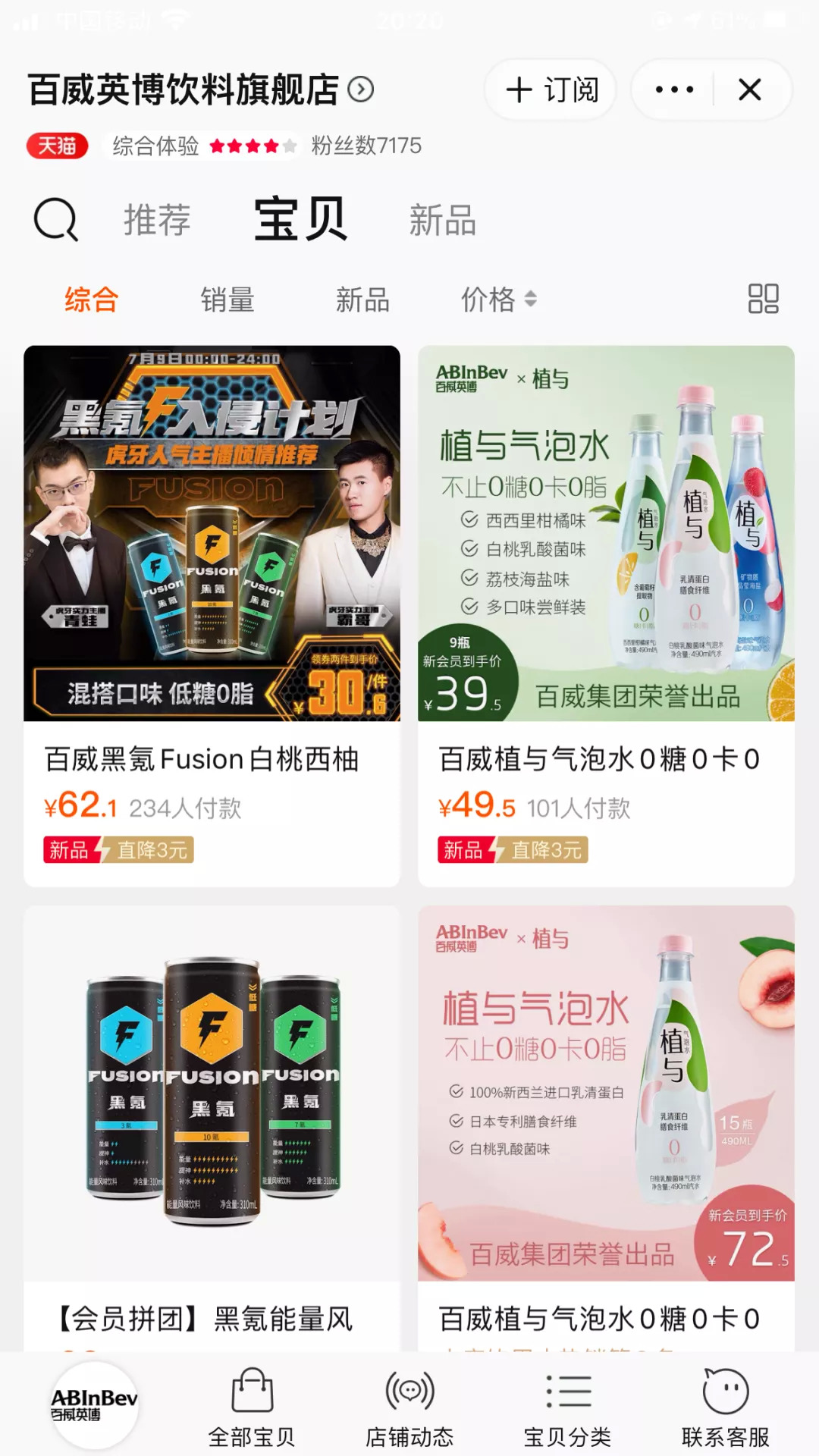The image size is (819, 1456).
Task: Close the store page with X
Action: click(749, 90)
